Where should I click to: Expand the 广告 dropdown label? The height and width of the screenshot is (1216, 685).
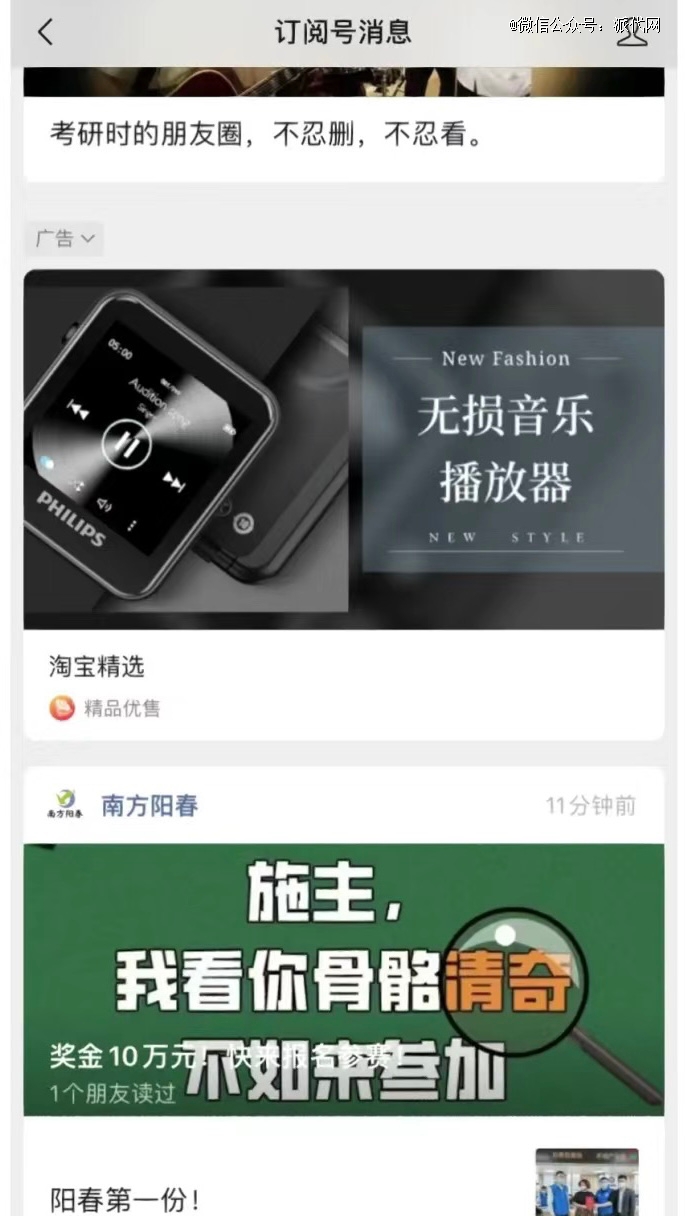click(x=65, y=238)
